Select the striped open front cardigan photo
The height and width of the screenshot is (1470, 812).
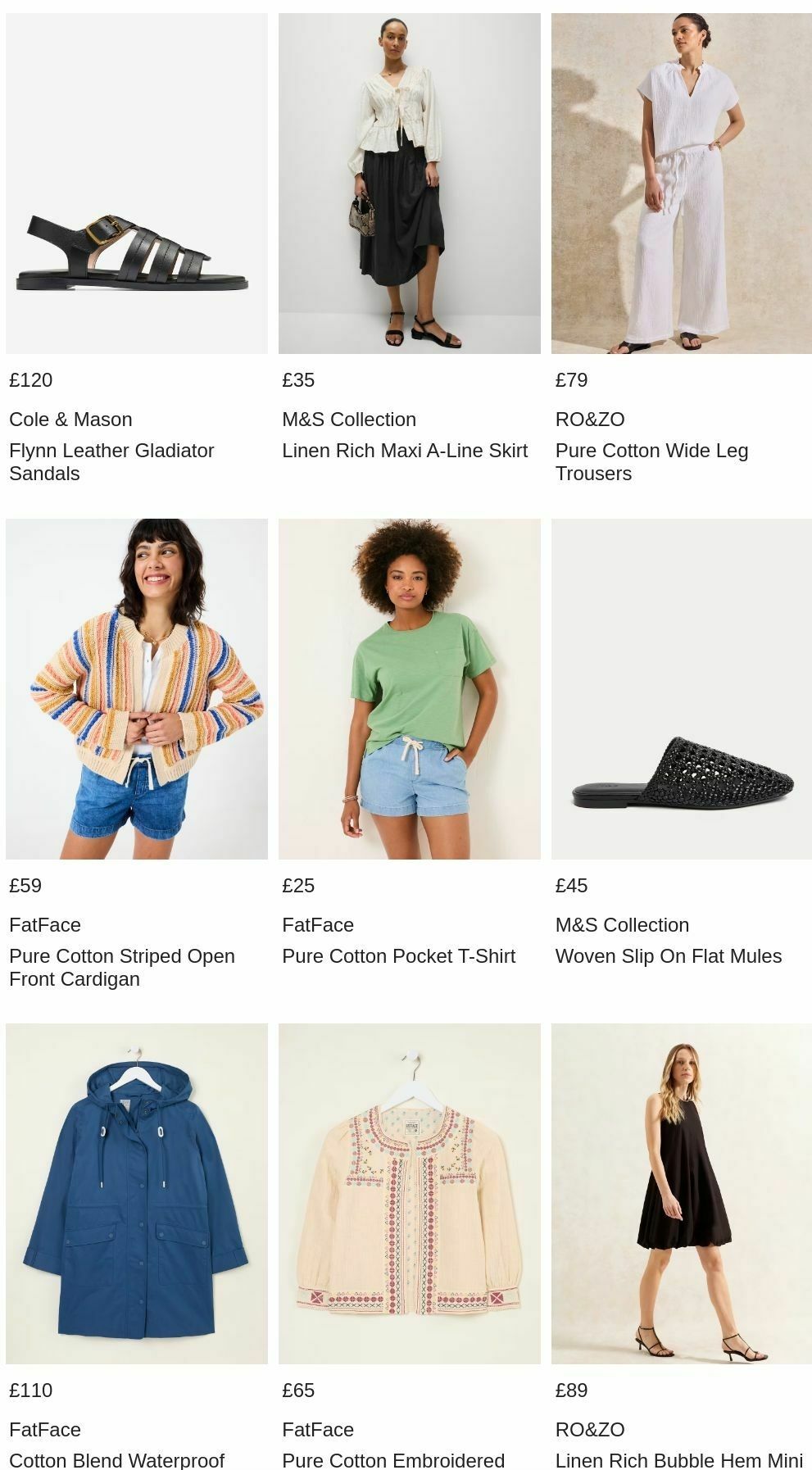pyautogui.click(x=137, y=688)
